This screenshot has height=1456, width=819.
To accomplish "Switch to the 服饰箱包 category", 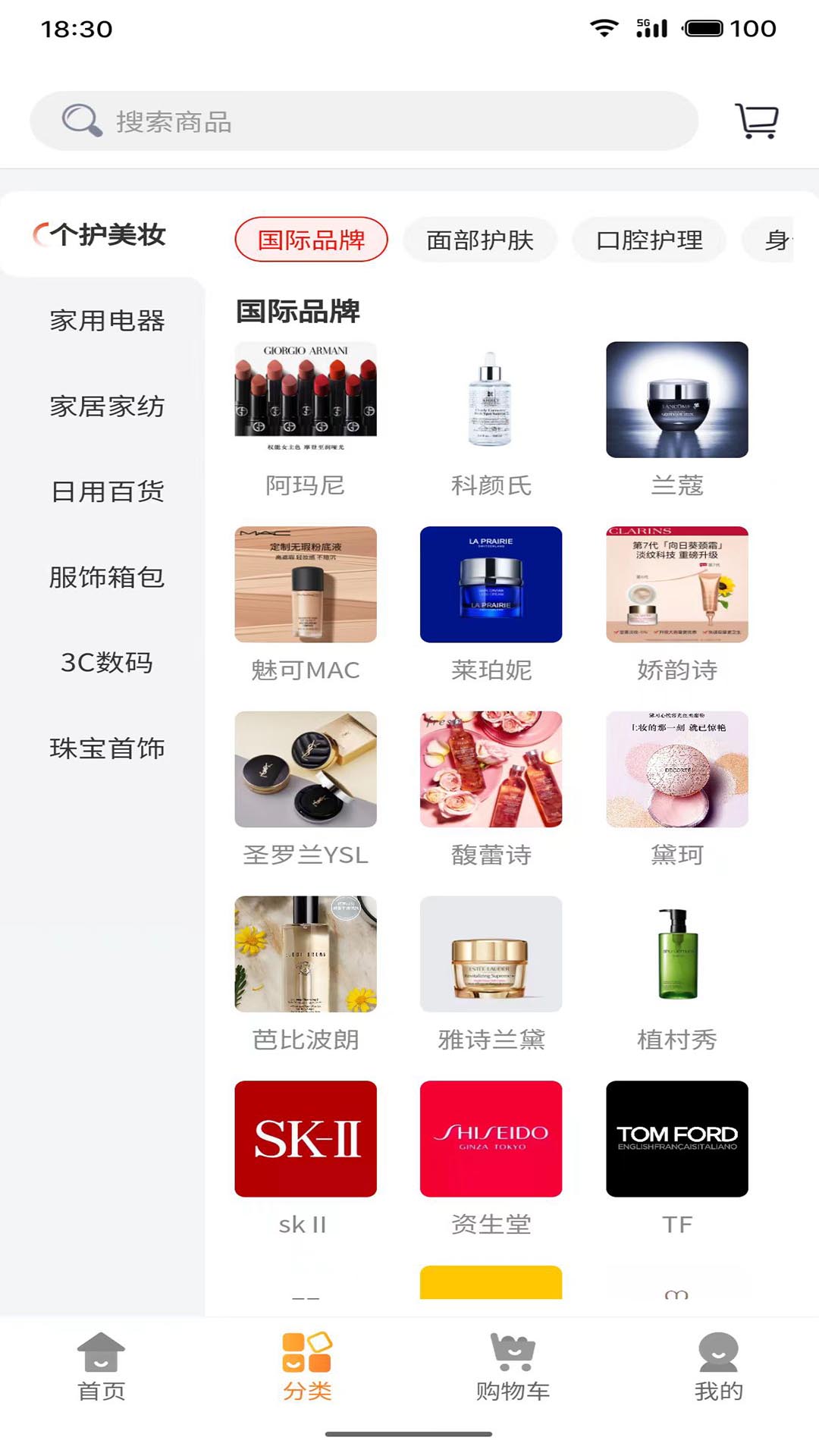I will (107, 578).
